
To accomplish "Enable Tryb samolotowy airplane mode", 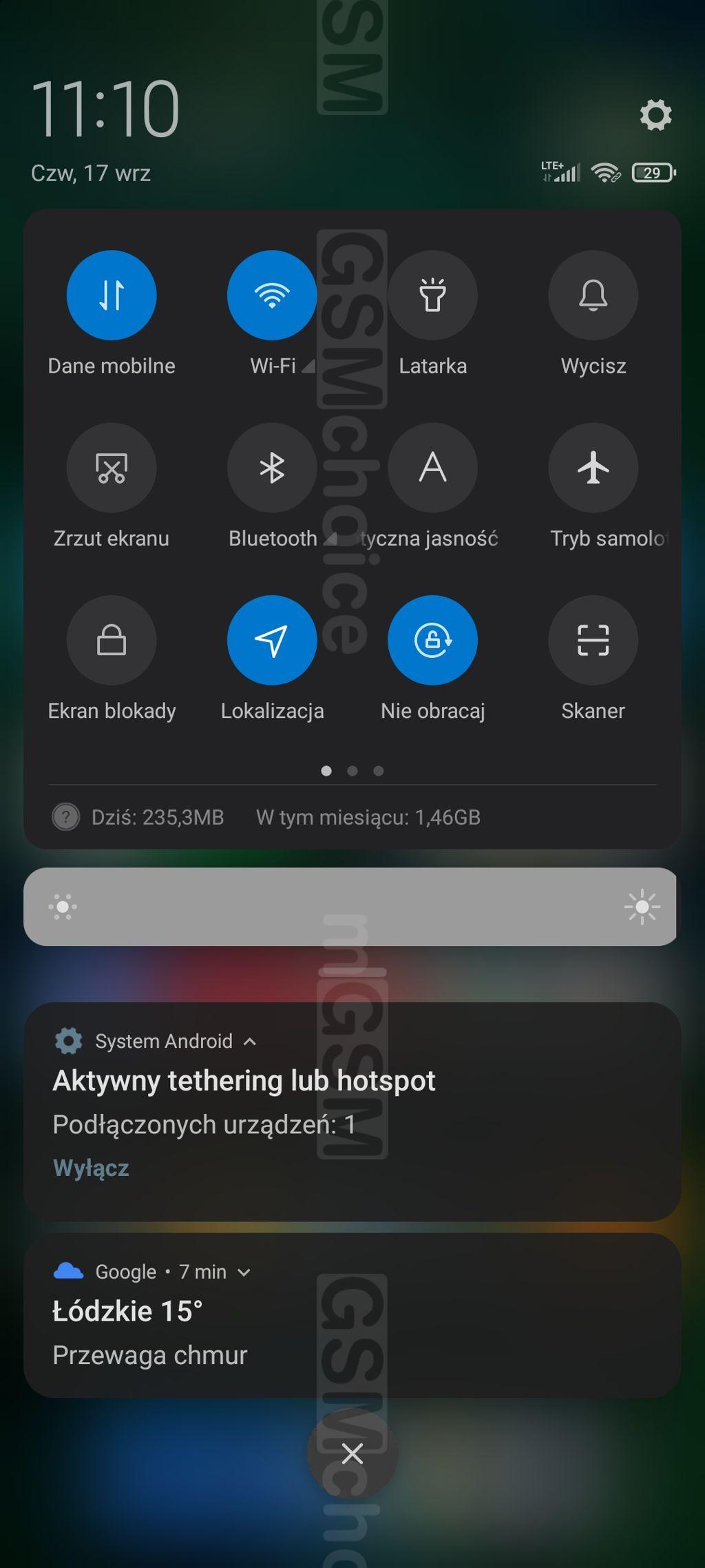I will coord(593,468).
